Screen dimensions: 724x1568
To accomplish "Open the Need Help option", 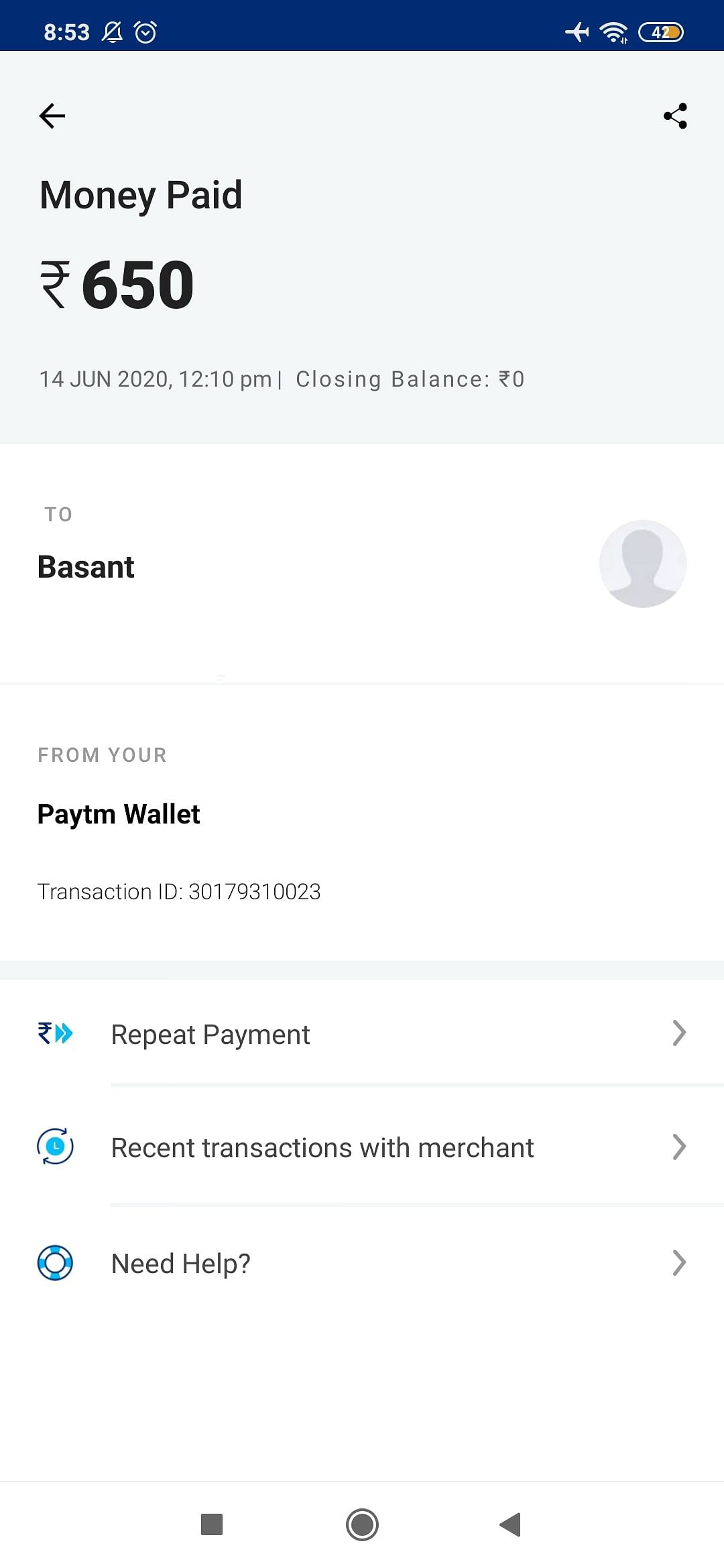I will (362, 1263).
